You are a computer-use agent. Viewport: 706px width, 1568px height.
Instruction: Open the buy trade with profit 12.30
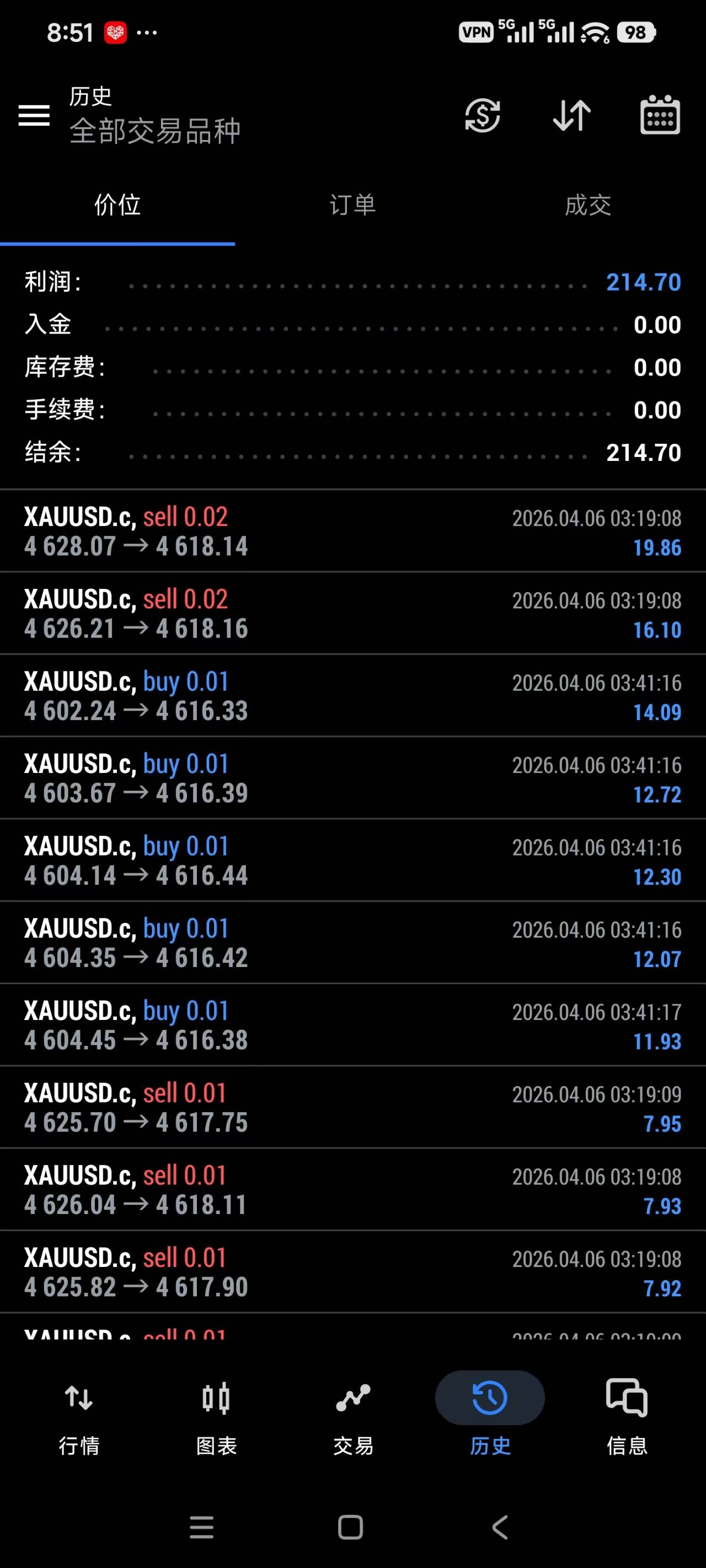tap(352, 860)
